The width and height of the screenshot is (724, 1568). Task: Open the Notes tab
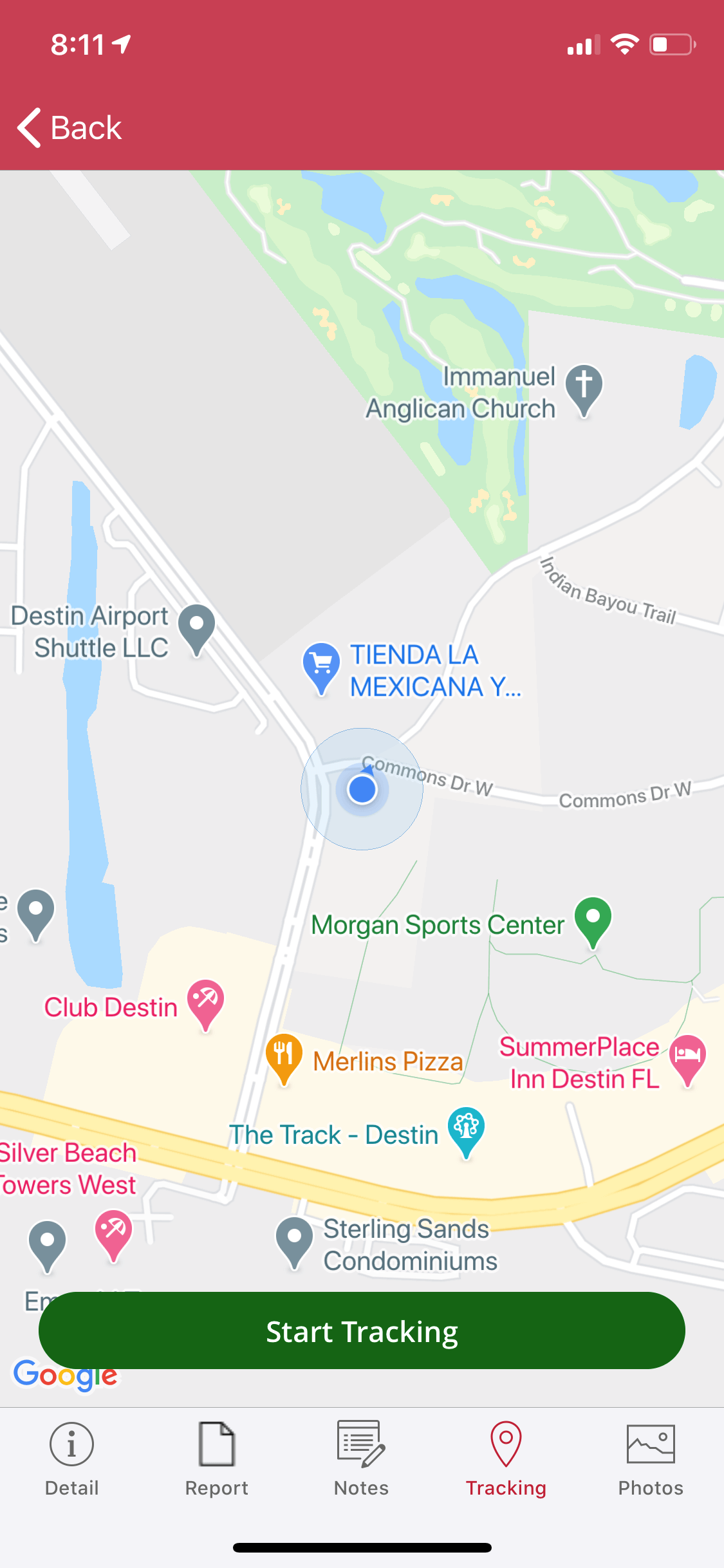(362, 1459)
